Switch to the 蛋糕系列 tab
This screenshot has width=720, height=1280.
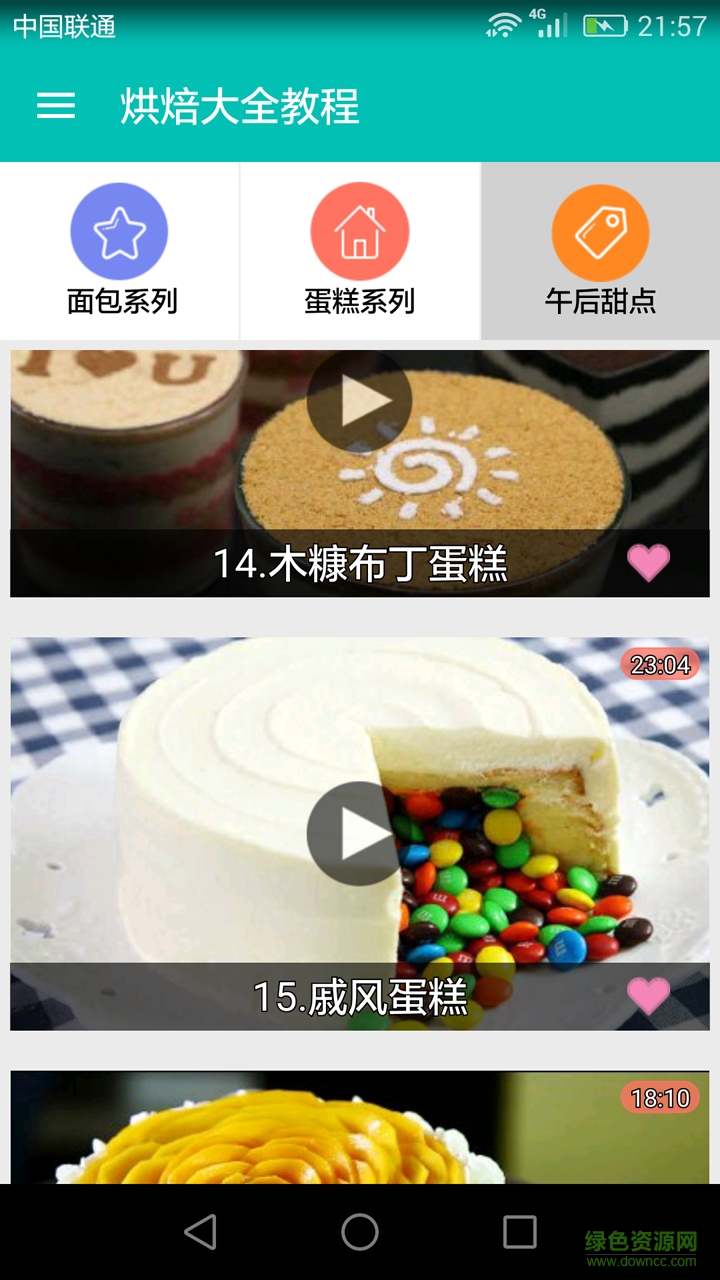[360, 250]
